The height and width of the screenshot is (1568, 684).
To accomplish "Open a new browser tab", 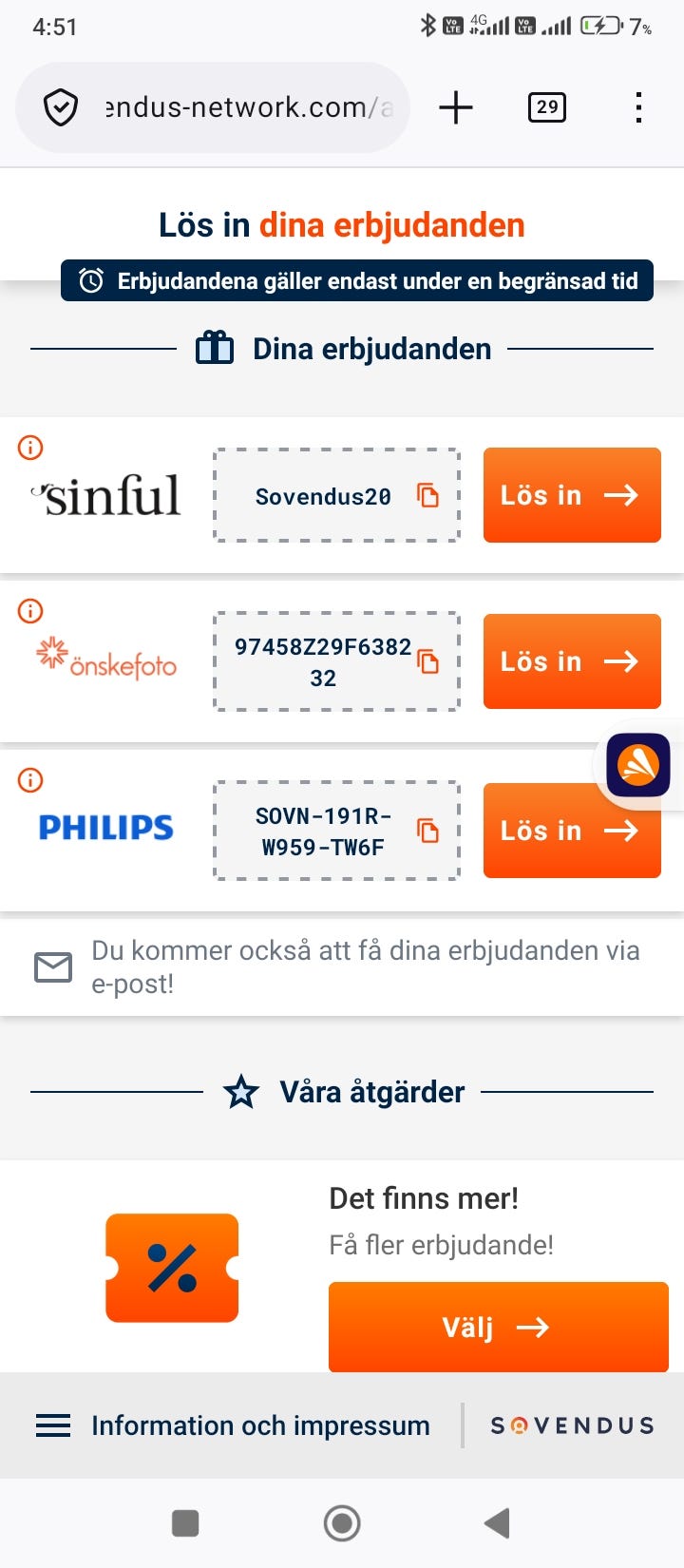I will [x=456, y=107].
